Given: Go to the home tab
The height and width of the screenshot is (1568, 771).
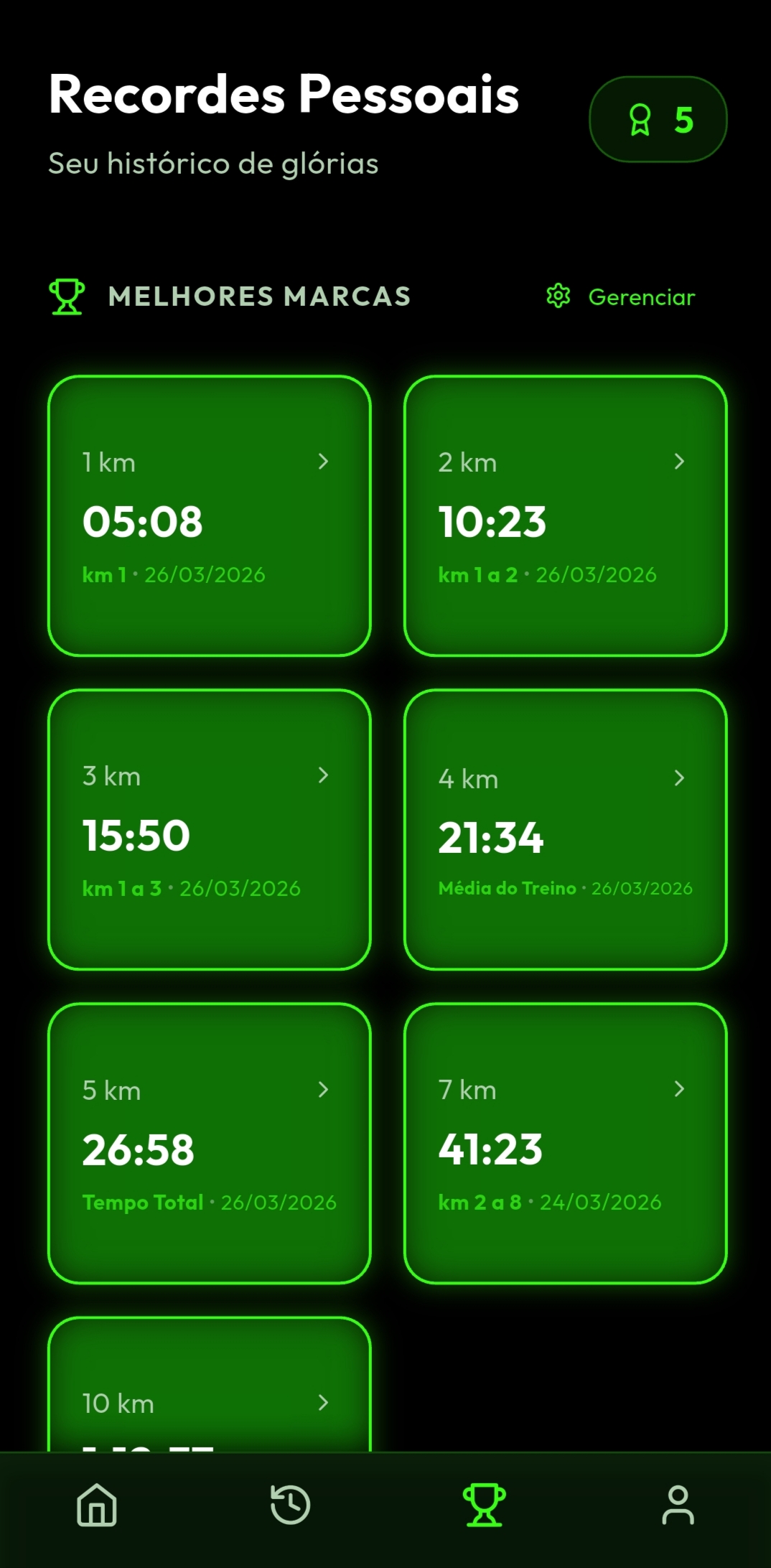Looking at the screenshot, I should [97, 1504].
